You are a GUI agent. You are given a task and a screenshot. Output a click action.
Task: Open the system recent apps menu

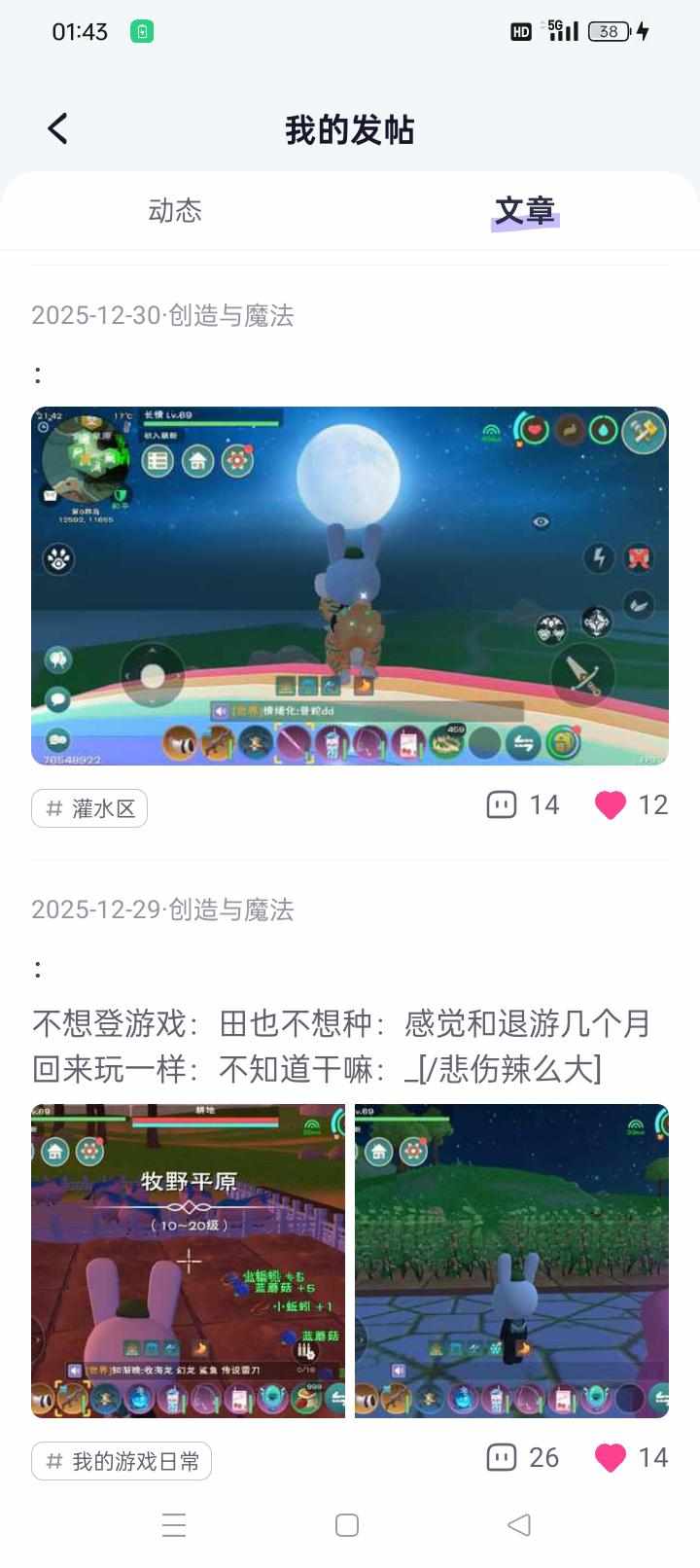click(x=174, y=1525)
